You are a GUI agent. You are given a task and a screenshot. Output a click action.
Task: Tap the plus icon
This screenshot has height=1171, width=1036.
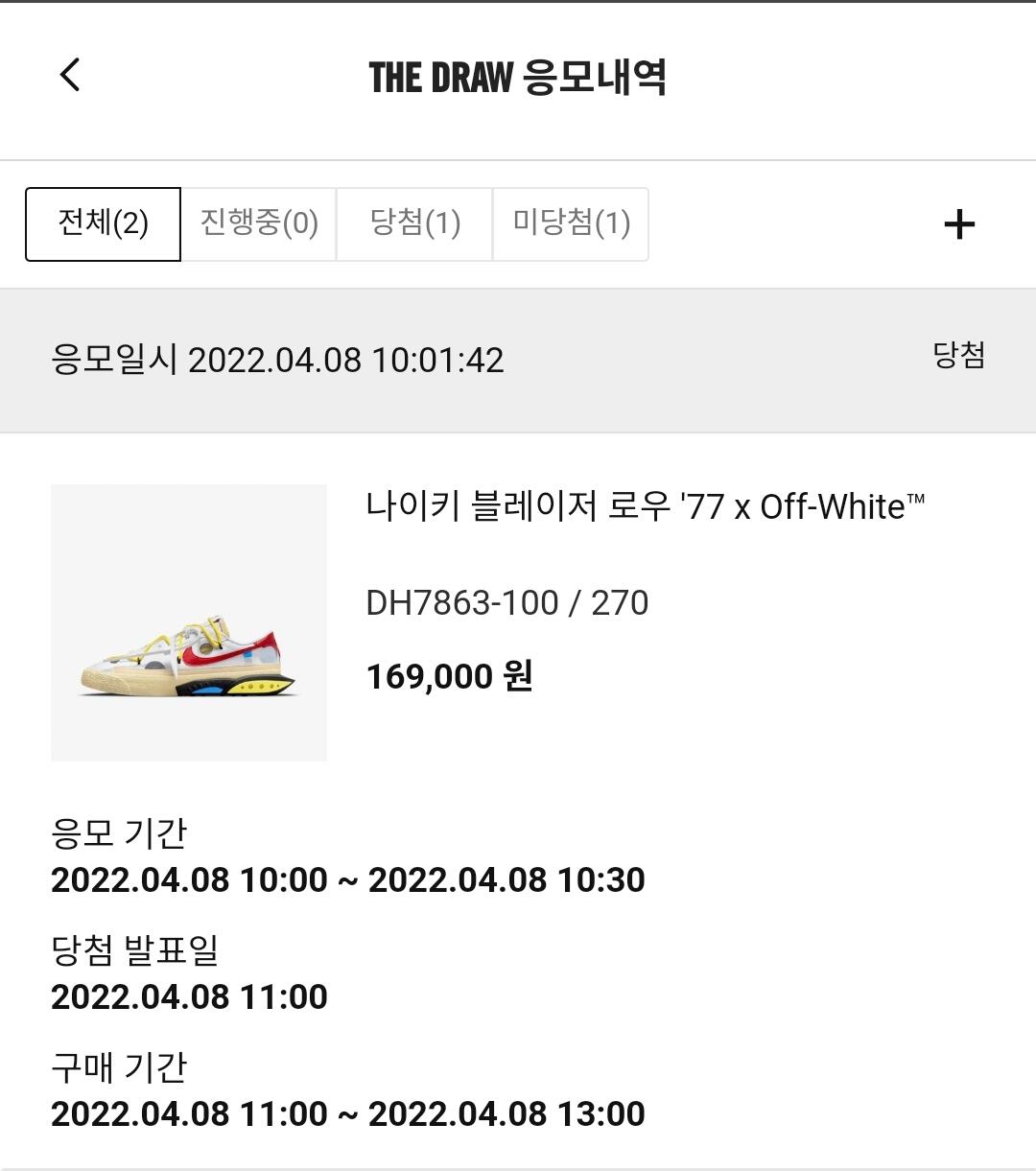(x=959, y=224)
